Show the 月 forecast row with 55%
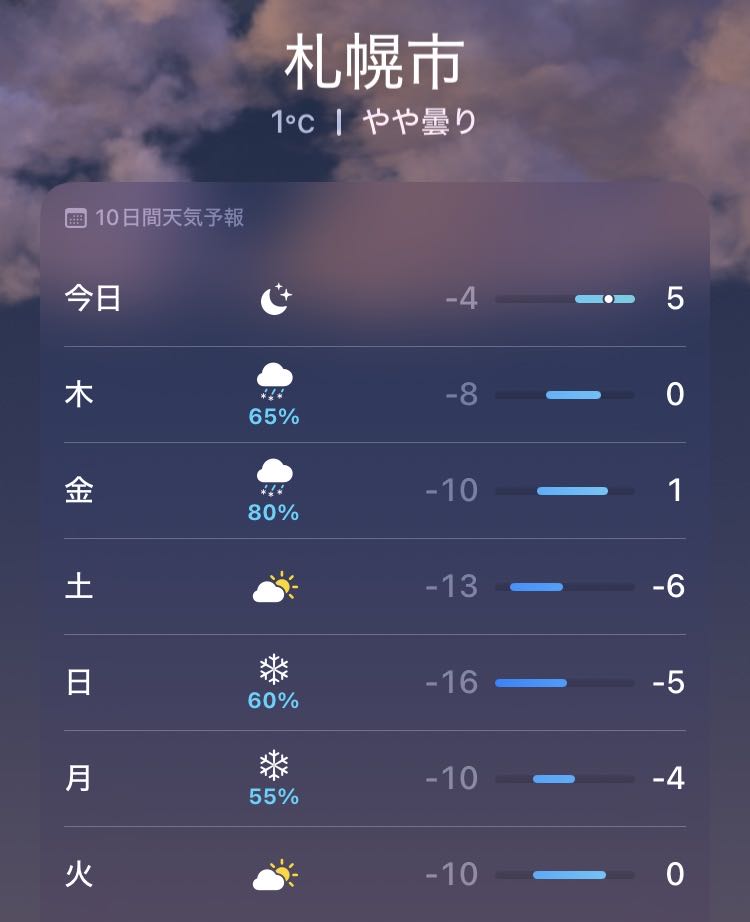The image size is (750, 922). [x=375, y=778]
